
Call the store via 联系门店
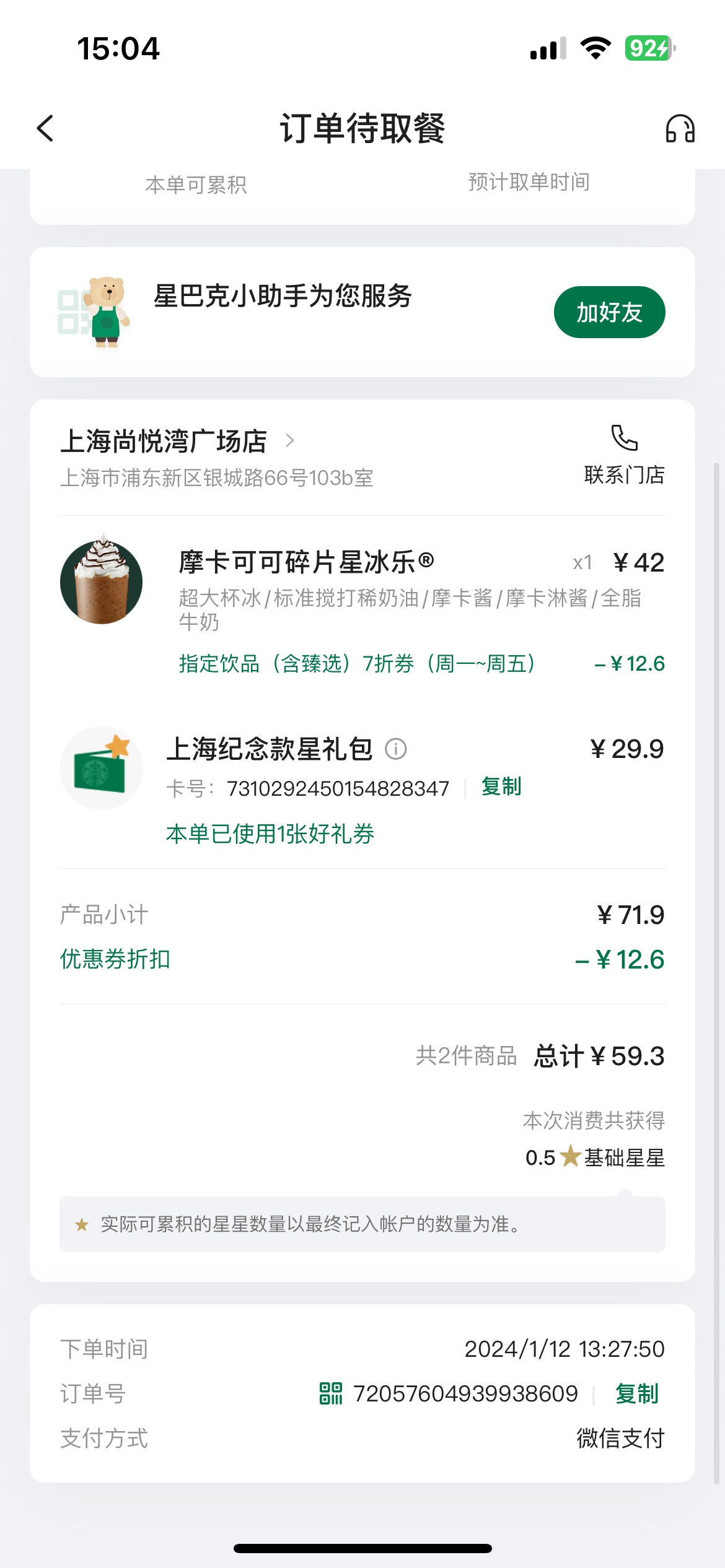[x=624, y=455]
